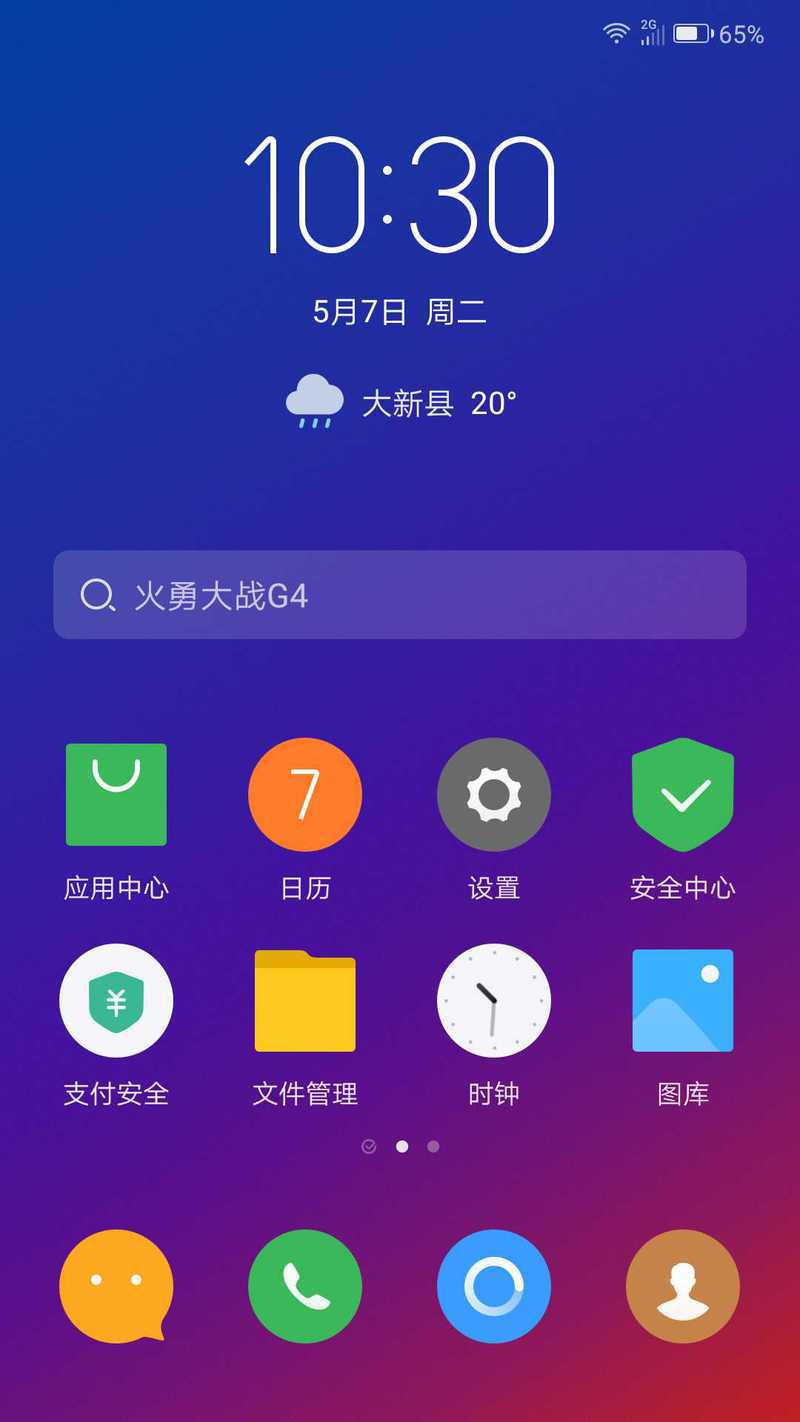Open the 文件管理 file manager
Image resolution: width=800 pixels, height=1422 pixels.
coord(305,1001)
